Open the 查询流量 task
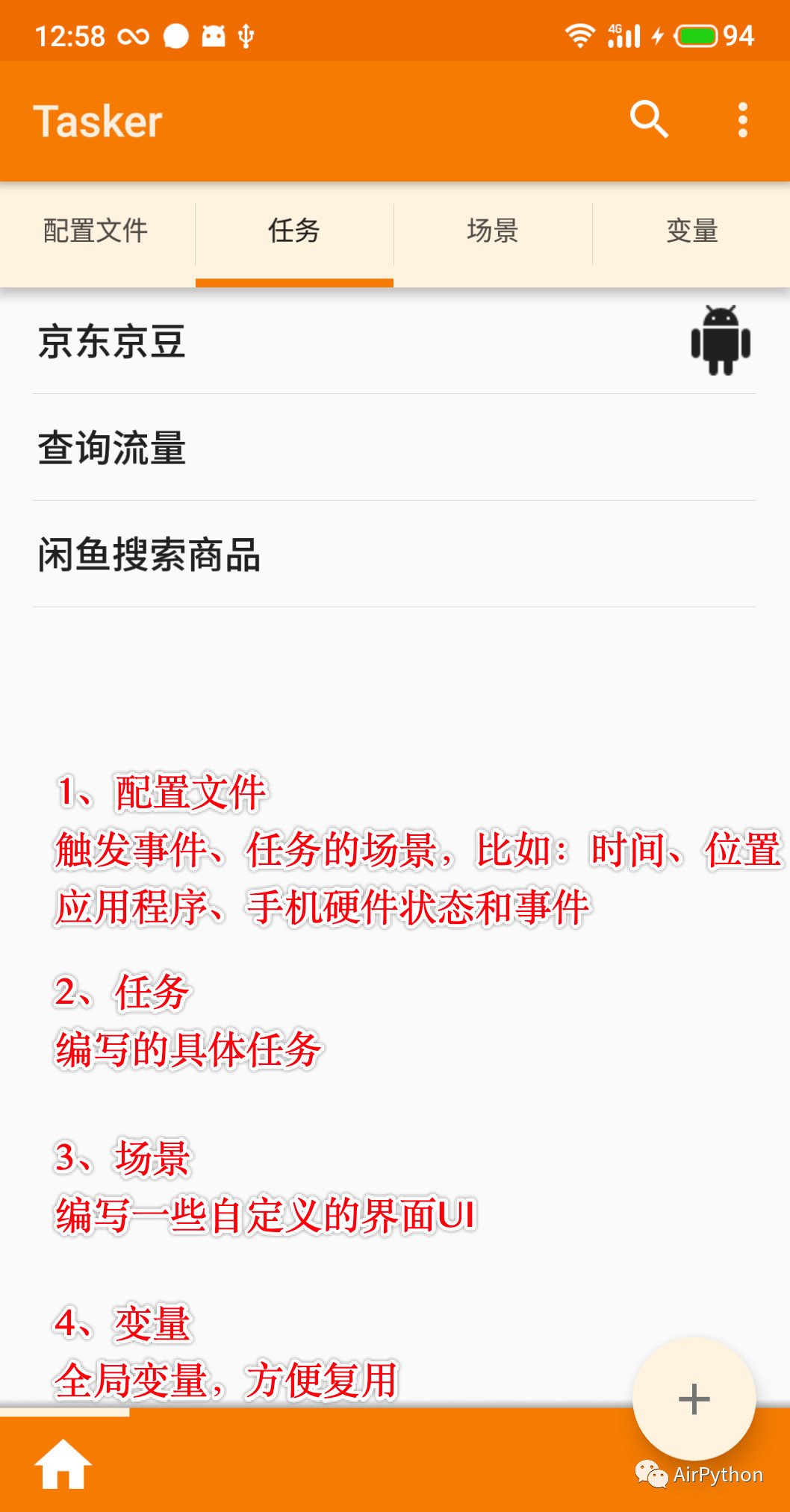The height and width of the screenshot is (1512, 790). 394,448
